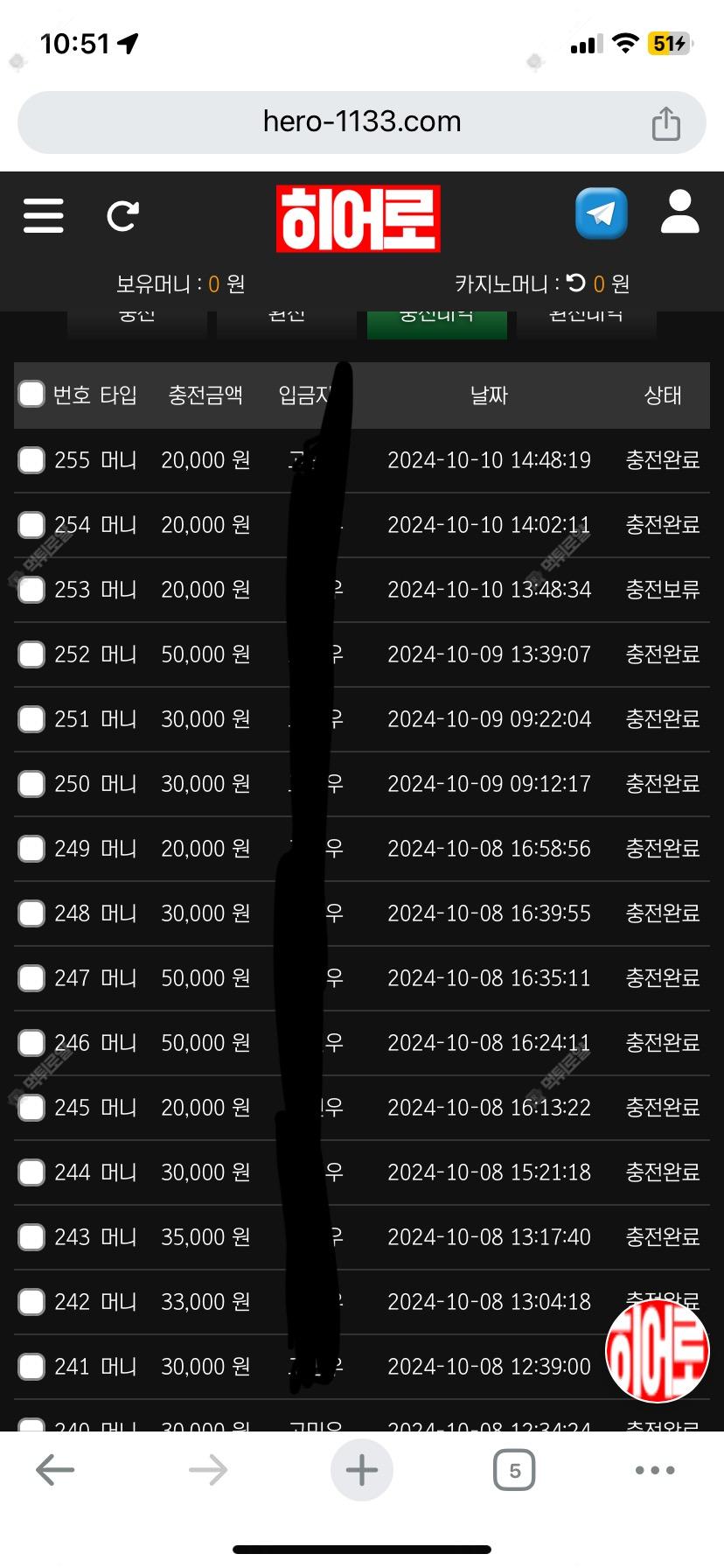Open the user profile icon
Image resolution: width=724 pixels, height=1568 pixels.
tap(679, 213)
